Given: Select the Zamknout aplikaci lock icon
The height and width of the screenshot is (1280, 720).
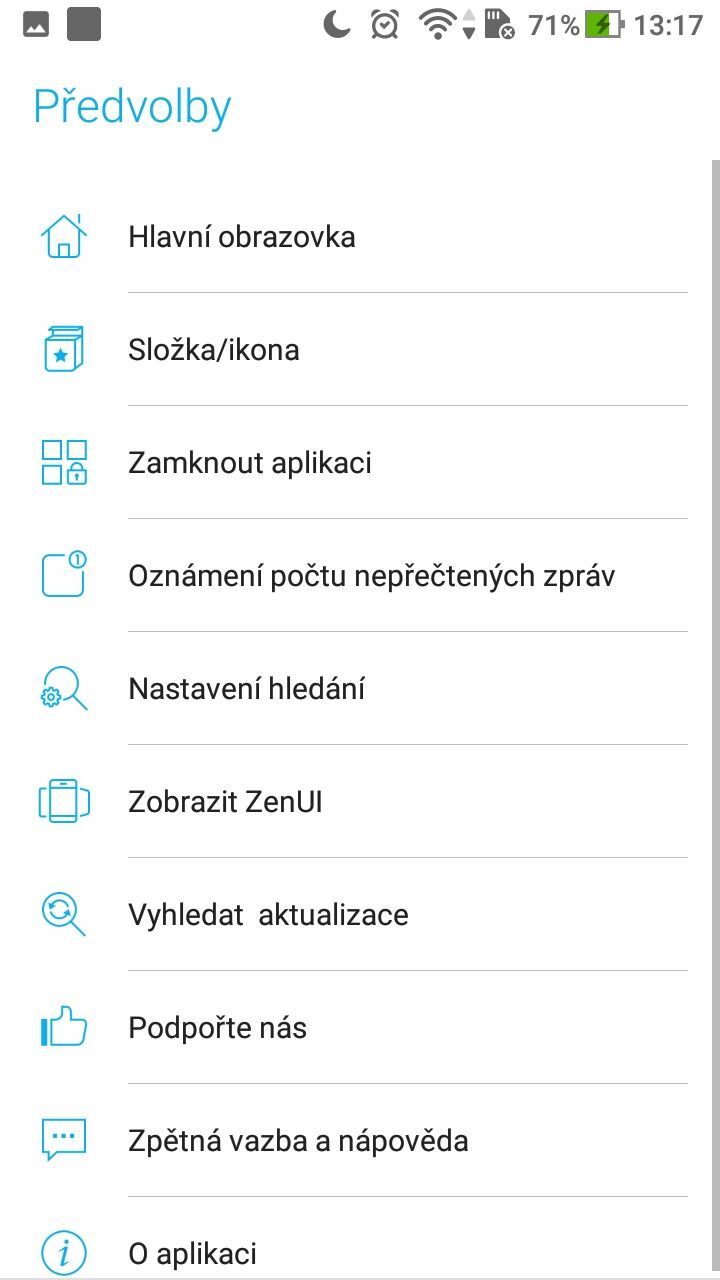Looking at the screenshot, I should [63, 462].
